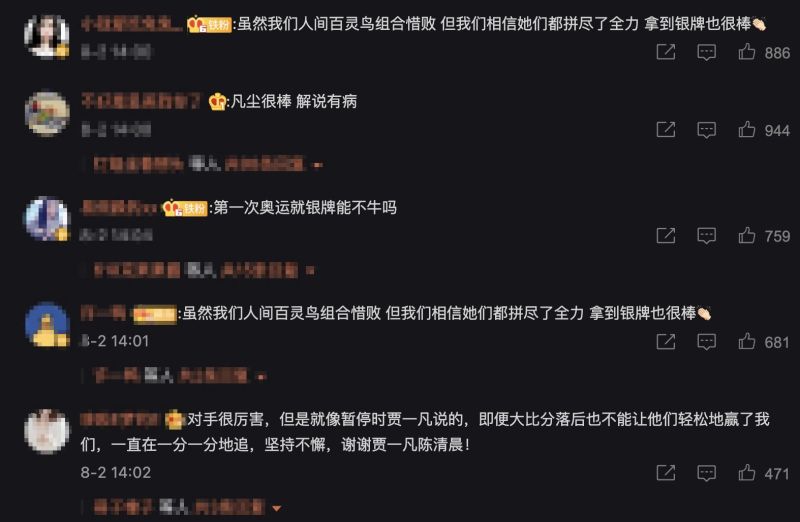800x522 pixels.
Task: Share the comment with 886 likes
Action: click(x=666, y=53)
